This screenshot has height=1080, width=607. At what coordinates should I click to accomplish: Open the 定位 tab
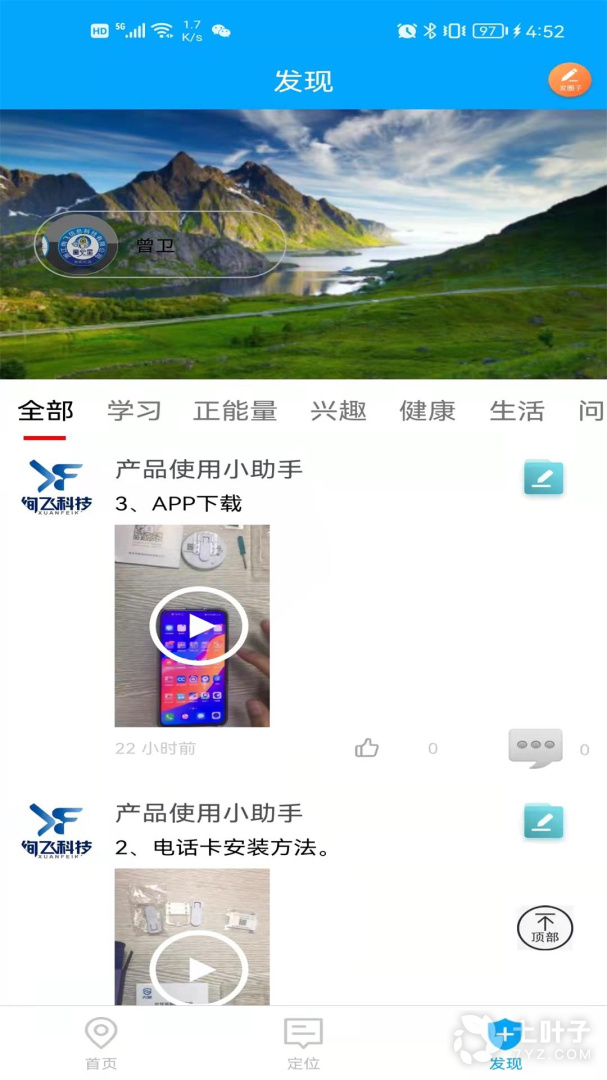[303, 1043]
